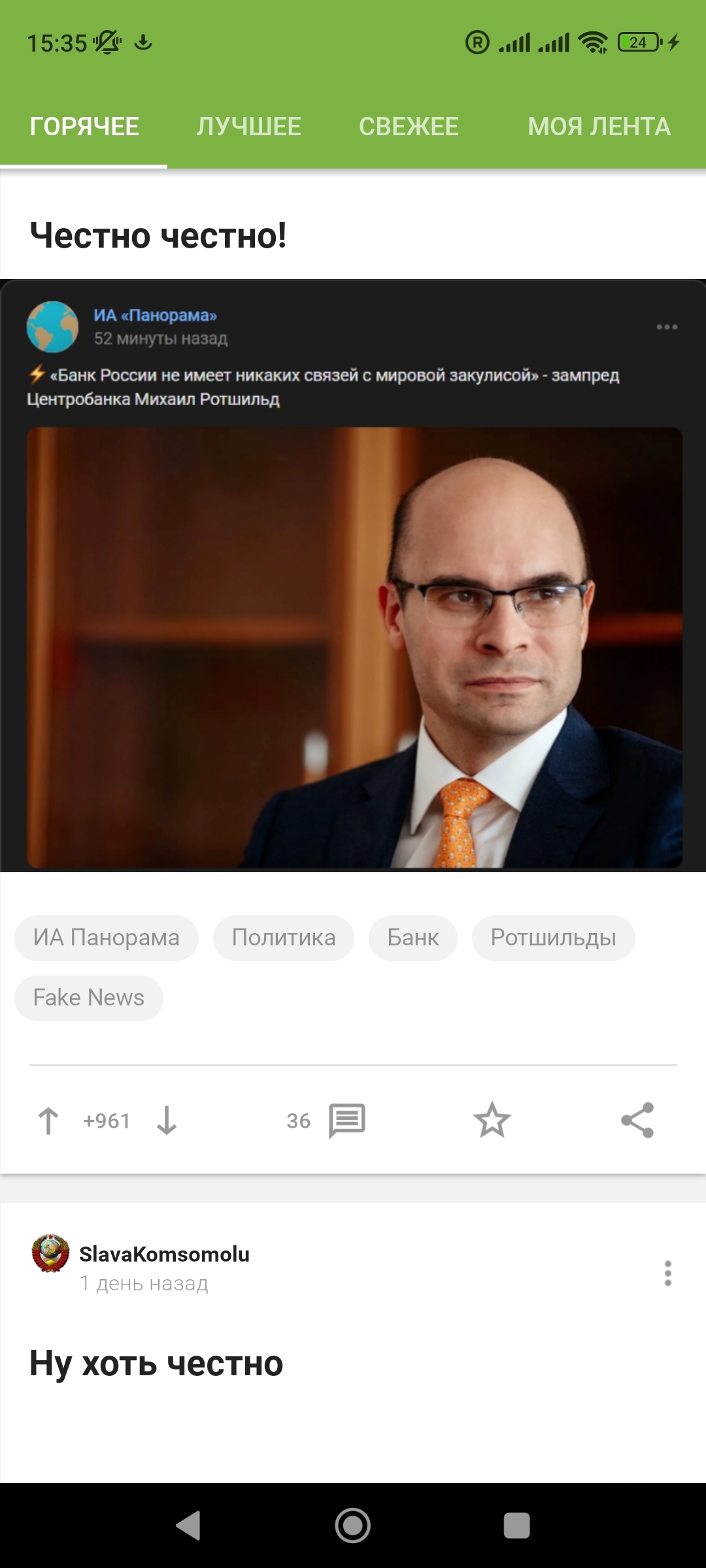The width and height of the screenshot is (706, 1568).
Task: Switch to the ЛУЧШЕЕ tab
Action: click(249, 126)
